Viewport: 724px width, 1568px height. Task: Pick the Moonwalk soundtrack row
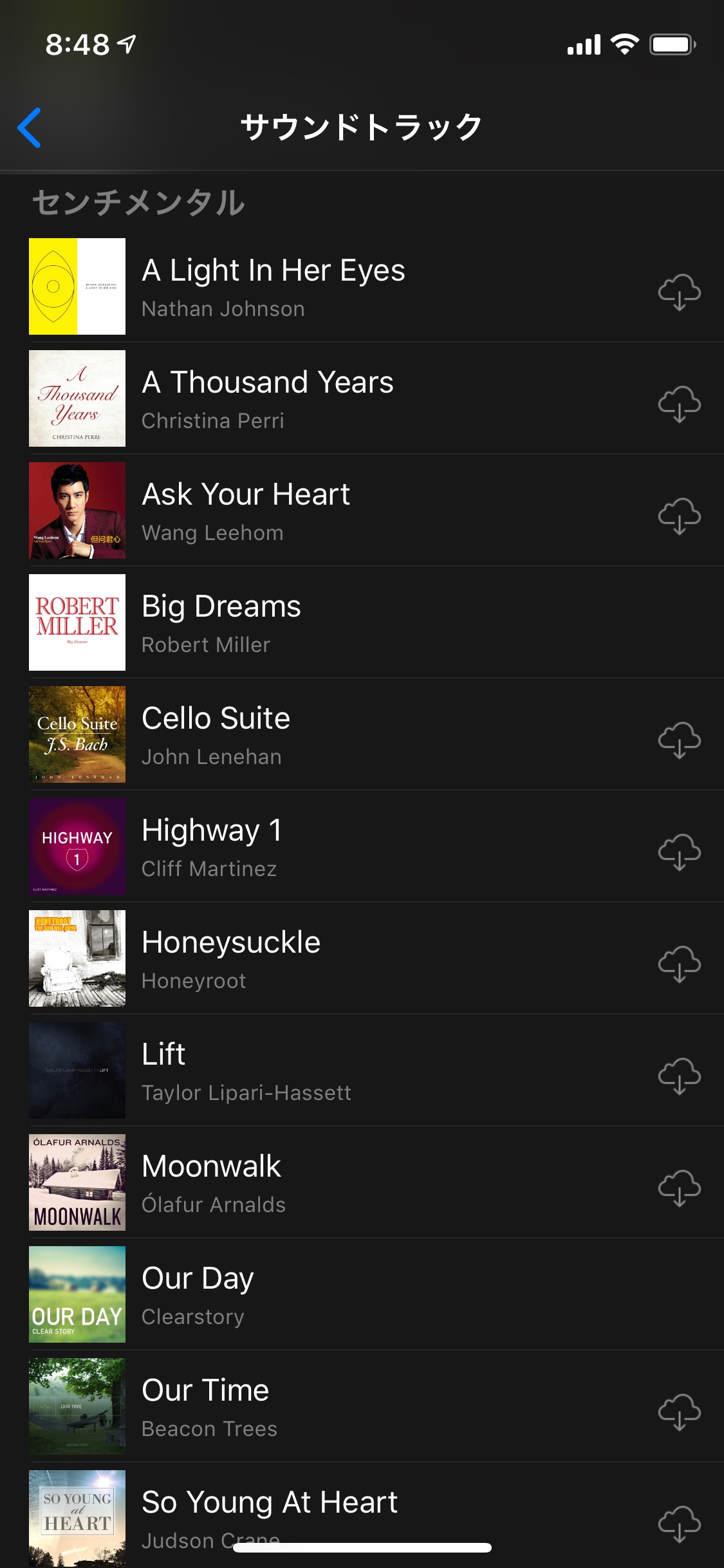(x=322, y=1182)
